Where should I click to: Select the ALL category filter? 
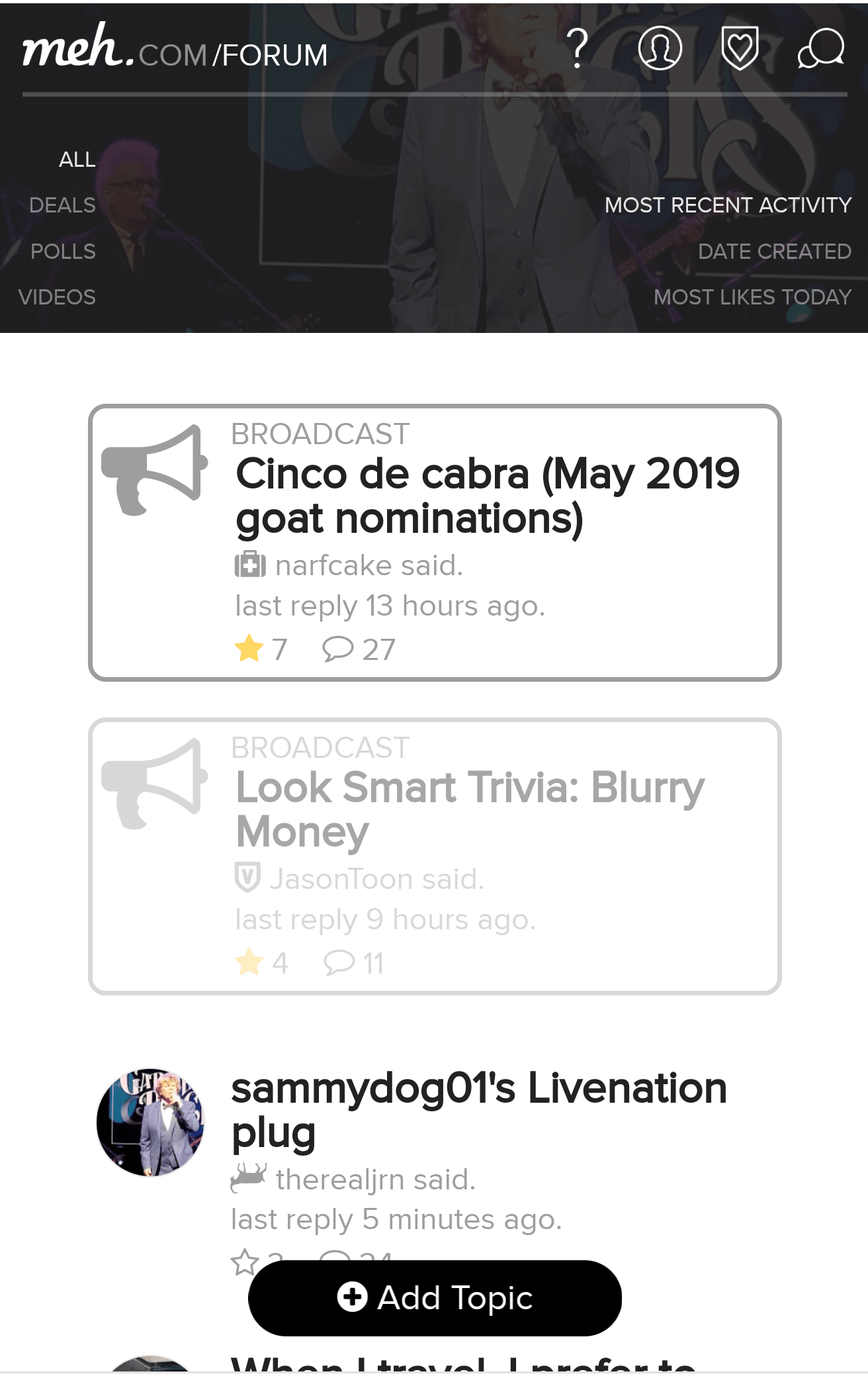point(77,160)
